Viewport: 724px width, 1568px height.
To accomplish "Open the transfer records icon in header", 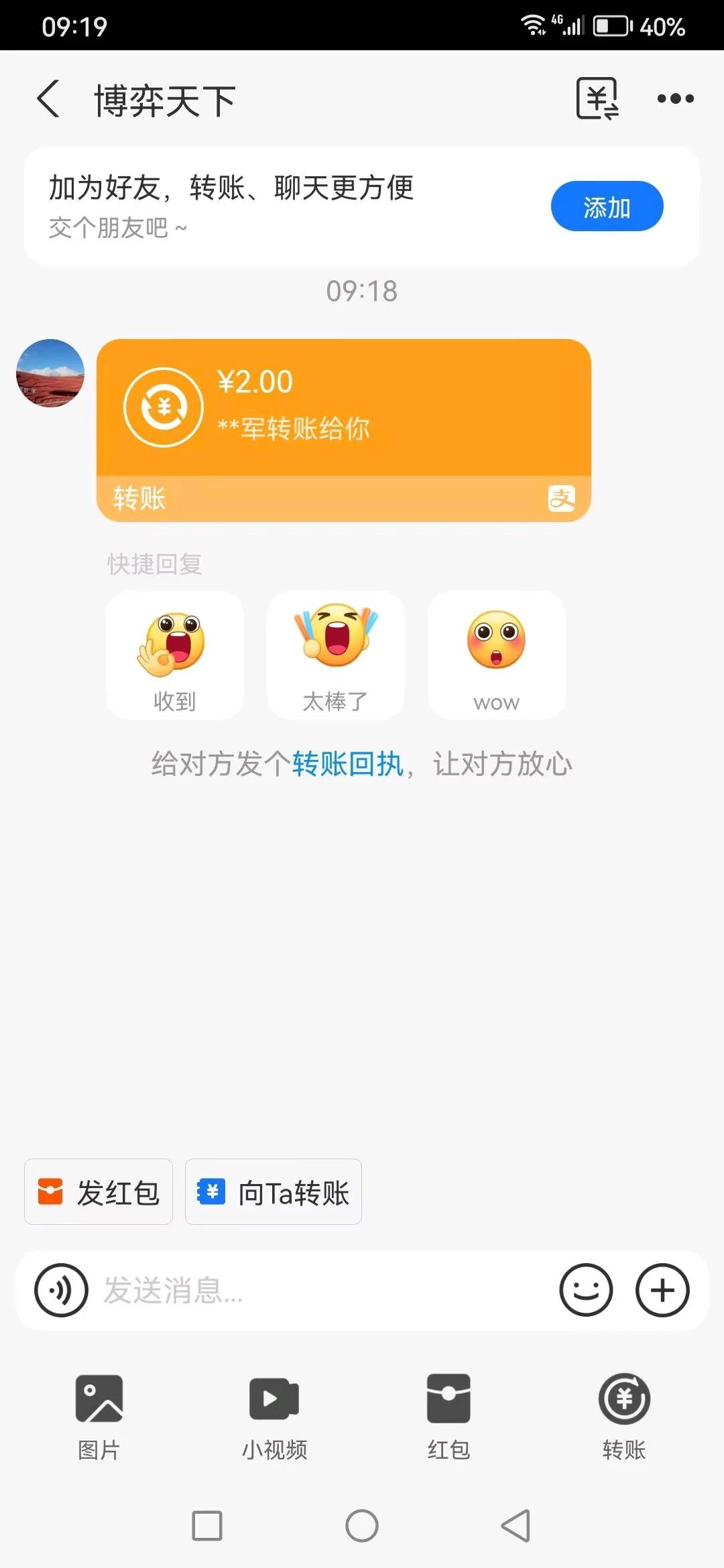I will coord(597,99).
